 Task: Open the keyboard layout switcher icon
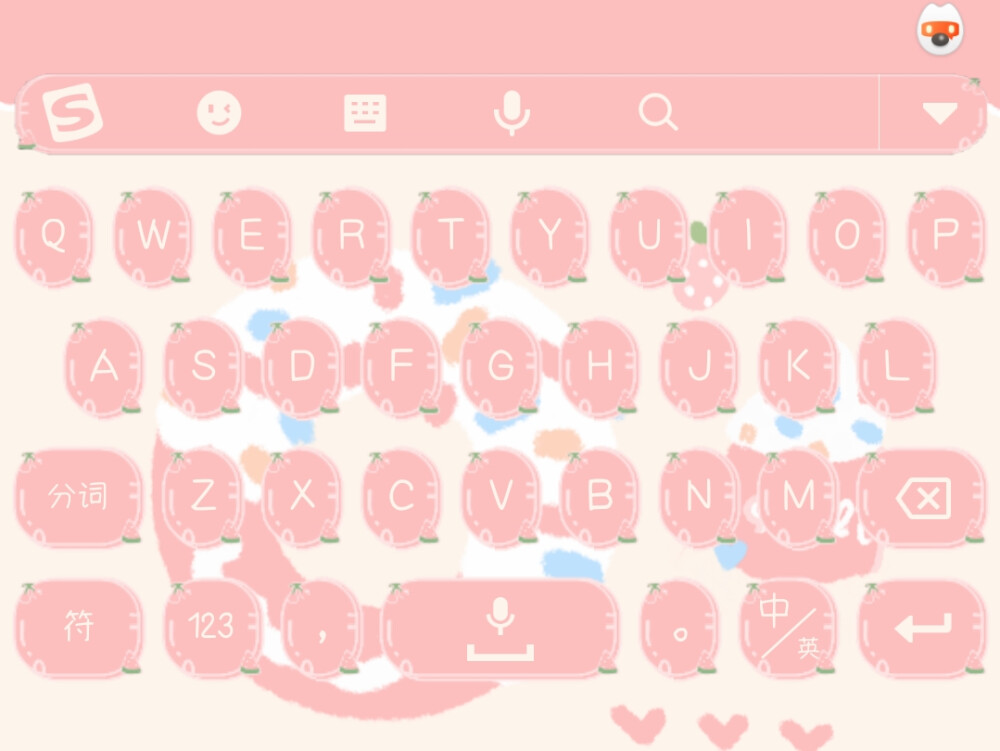pos(365,113)
